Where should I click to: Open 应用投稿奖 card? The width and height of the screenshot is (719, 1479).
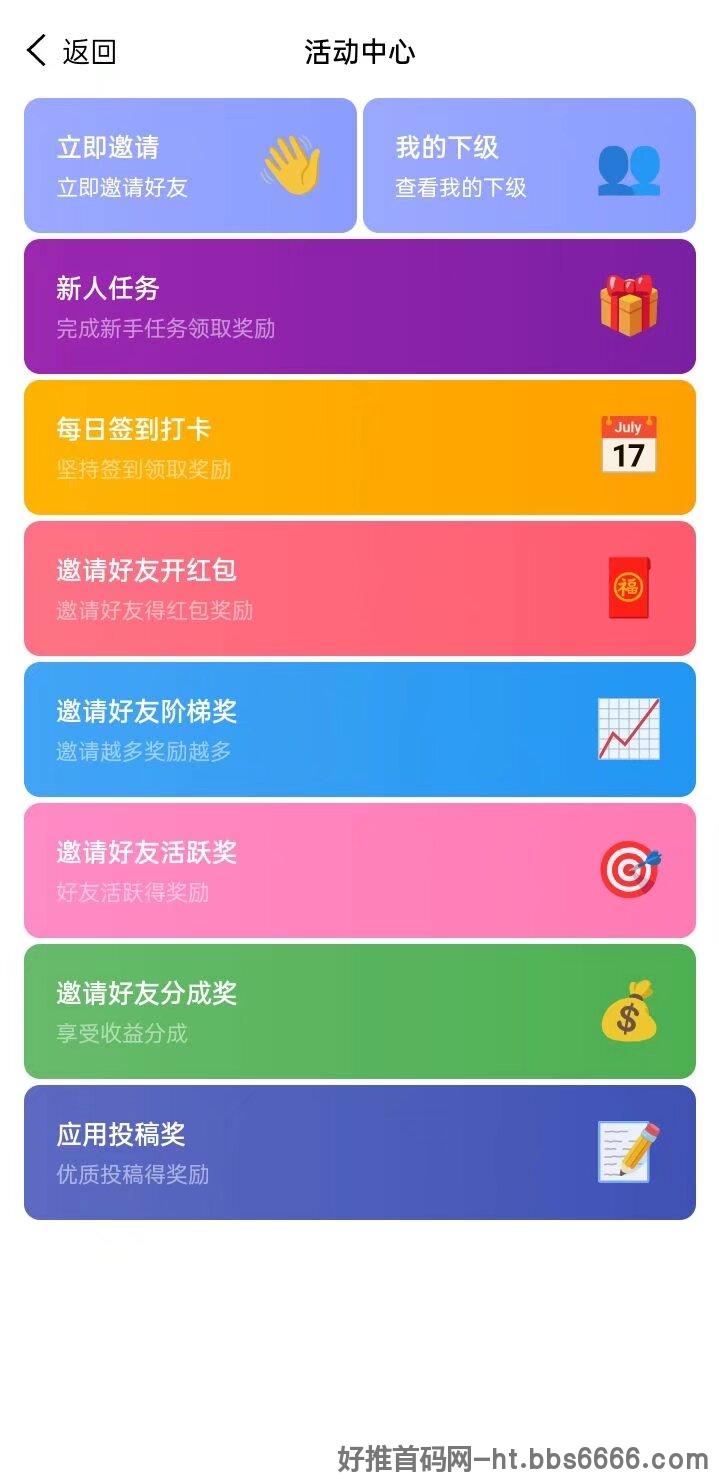point(360,1152)
